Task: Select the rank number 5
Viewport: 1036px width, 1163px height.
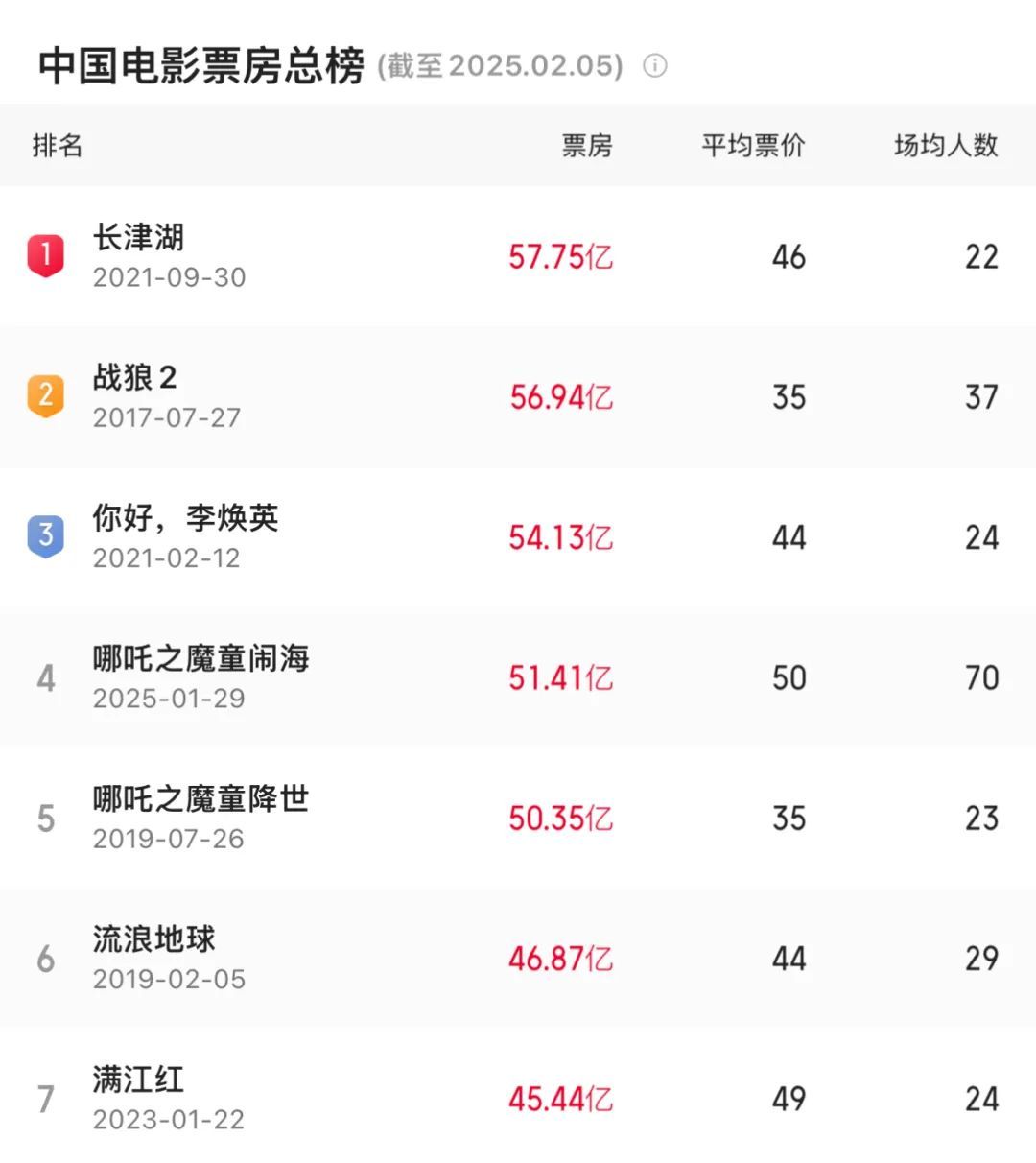Action: (x=46, y=818)
